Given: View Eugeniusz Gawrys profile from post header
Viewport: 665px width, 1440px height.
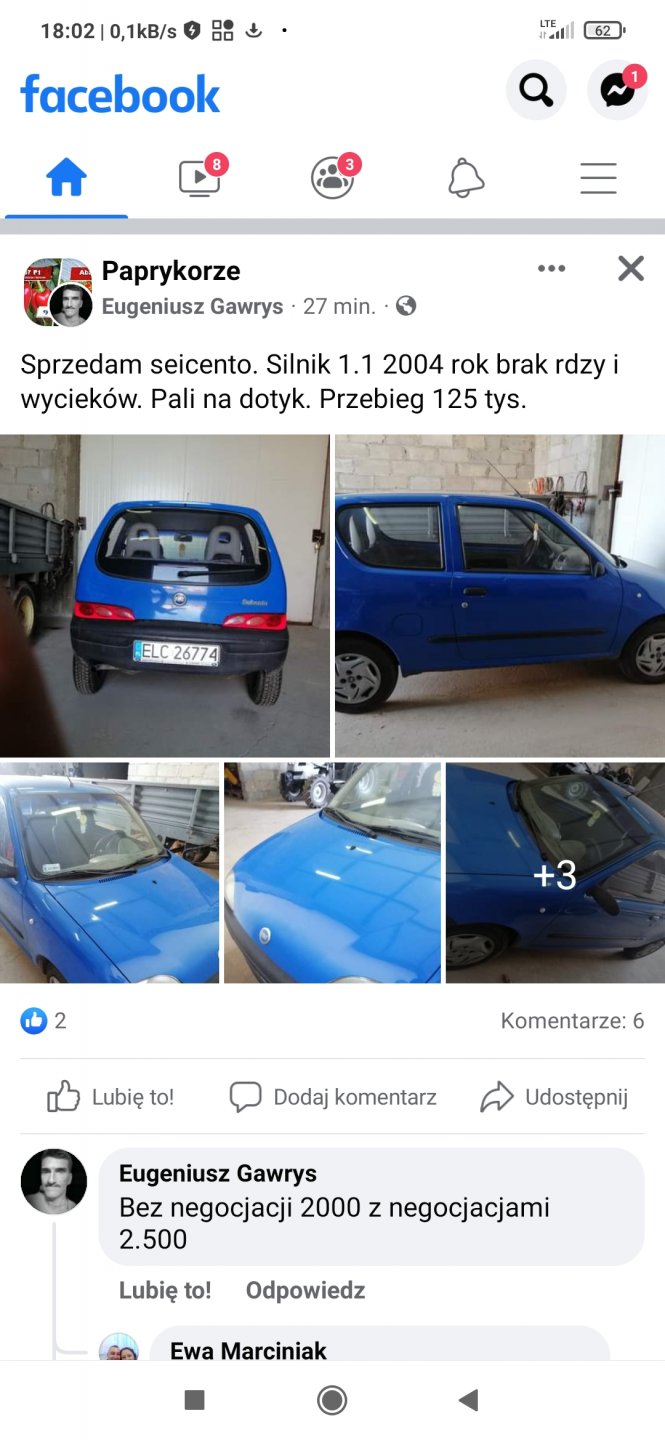Looking at the screenshot, I should coord(192,307).
